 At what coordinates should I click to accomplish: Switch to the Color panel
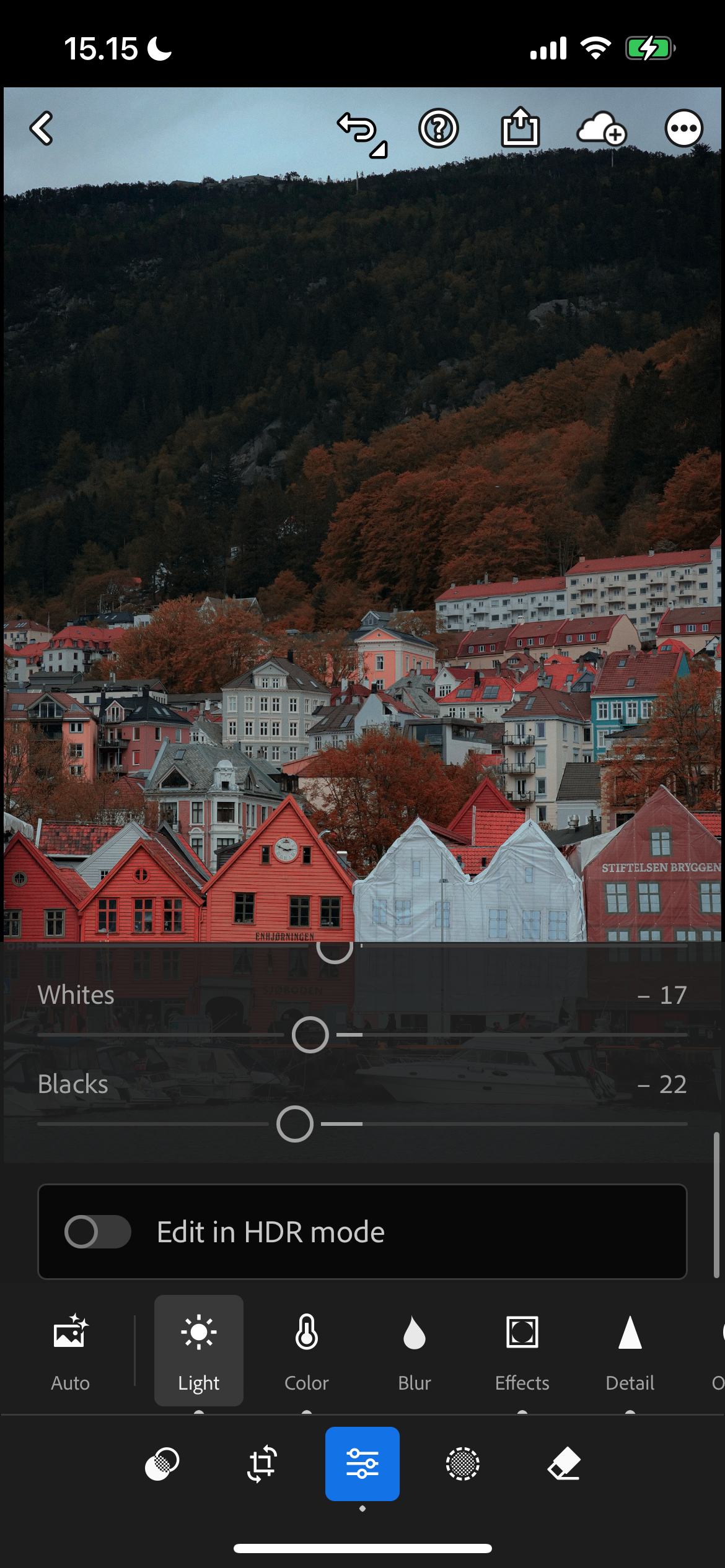coord(307,1350)
